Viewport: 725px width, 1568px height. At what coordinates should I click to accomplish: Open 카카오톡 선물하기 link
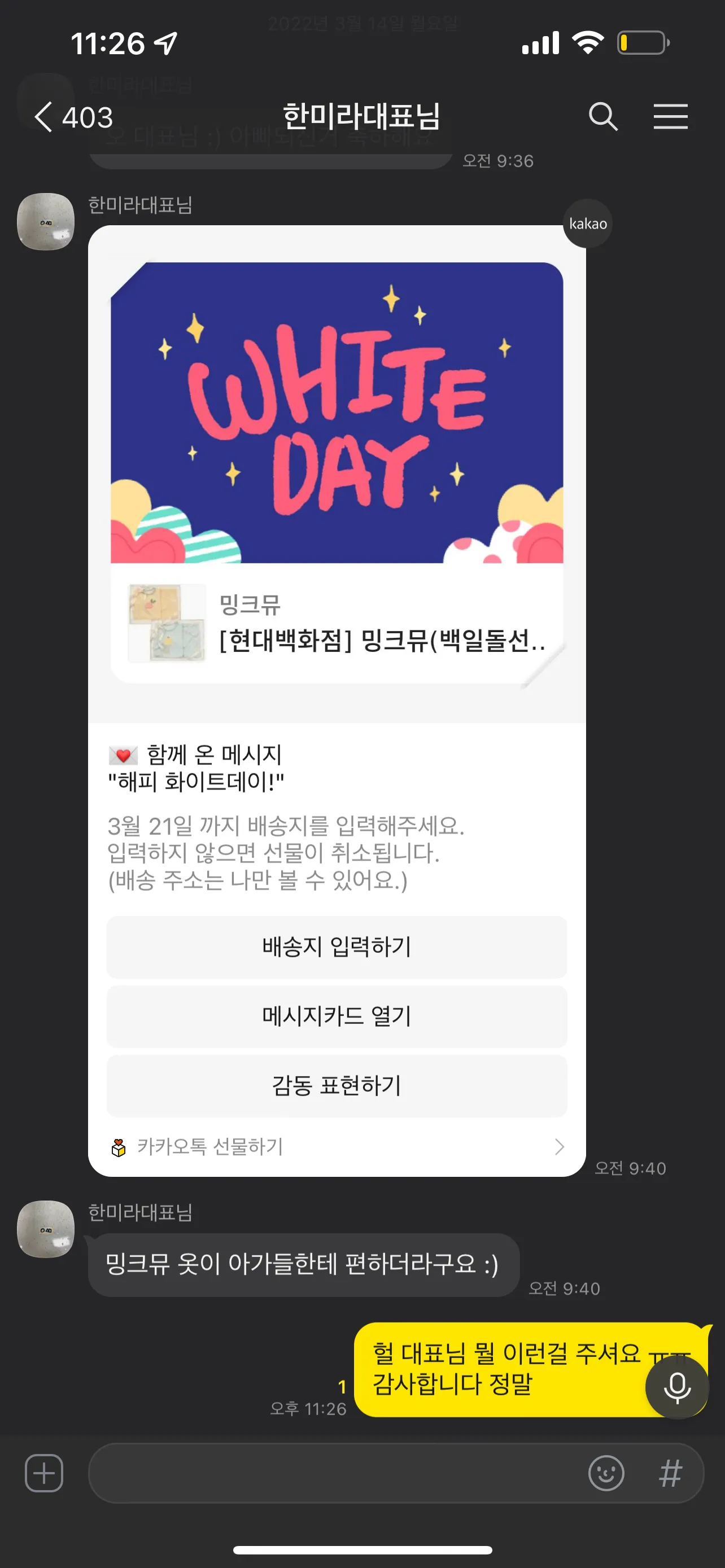(337, 1147)
